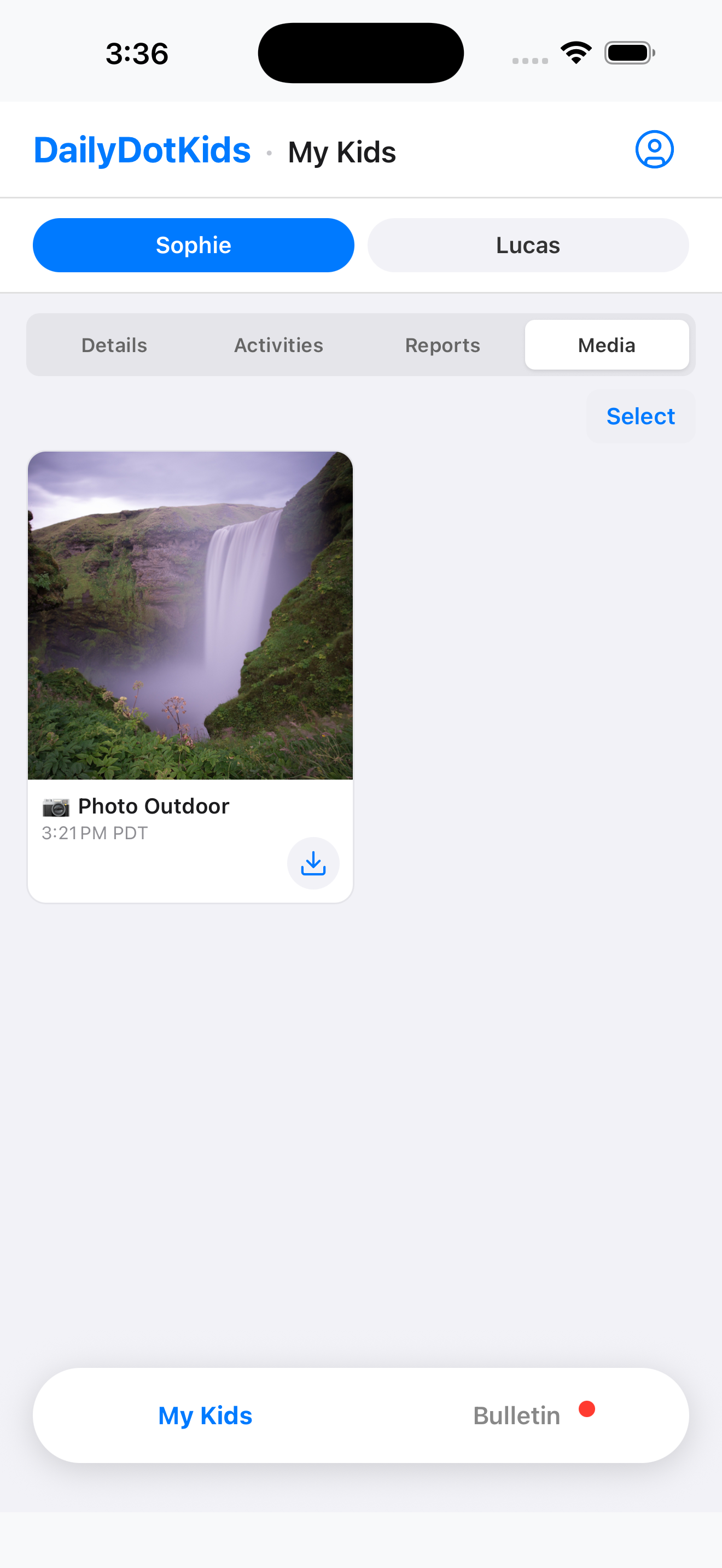The height and width of the screenshot is (1568, 722).
Task: Tap the Select button
Action: tap(641, 417)
